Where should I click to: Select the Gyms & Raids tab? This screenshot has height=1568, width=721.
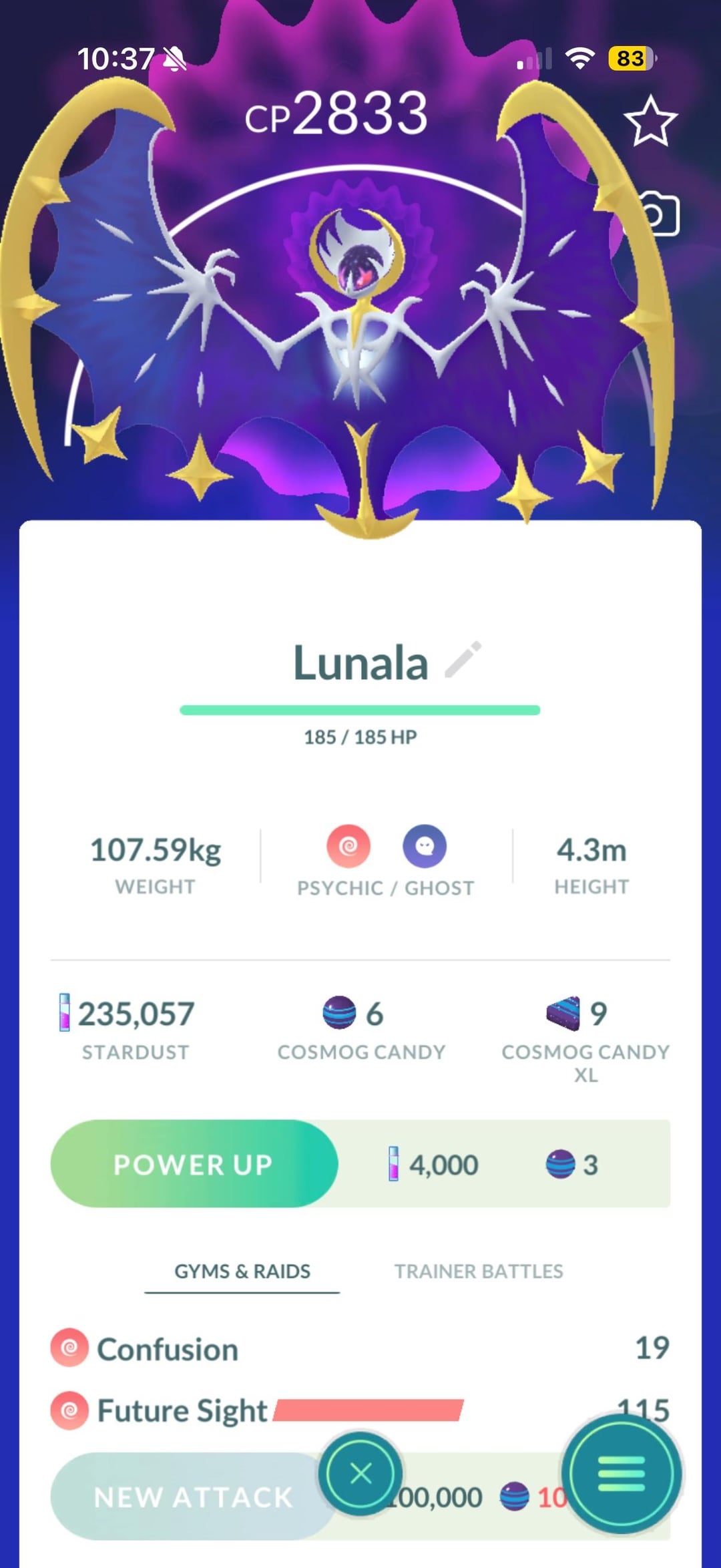coord(242,1271)
